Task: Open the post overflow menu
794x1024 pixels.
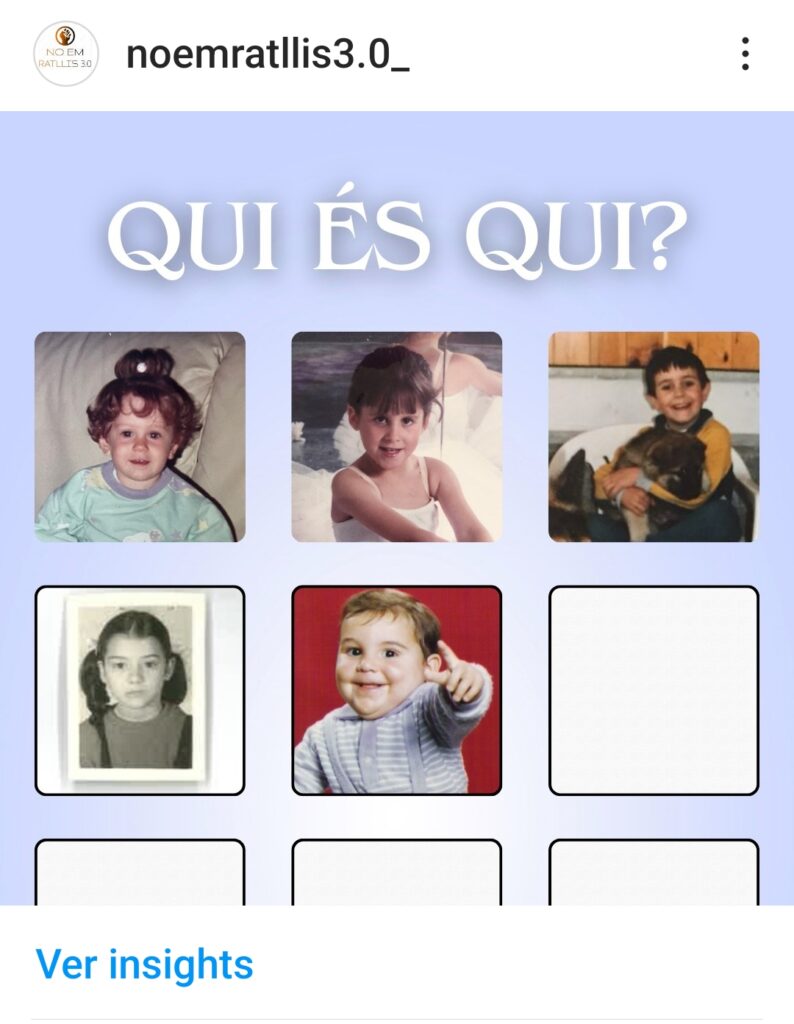Action: coord(745,54)
